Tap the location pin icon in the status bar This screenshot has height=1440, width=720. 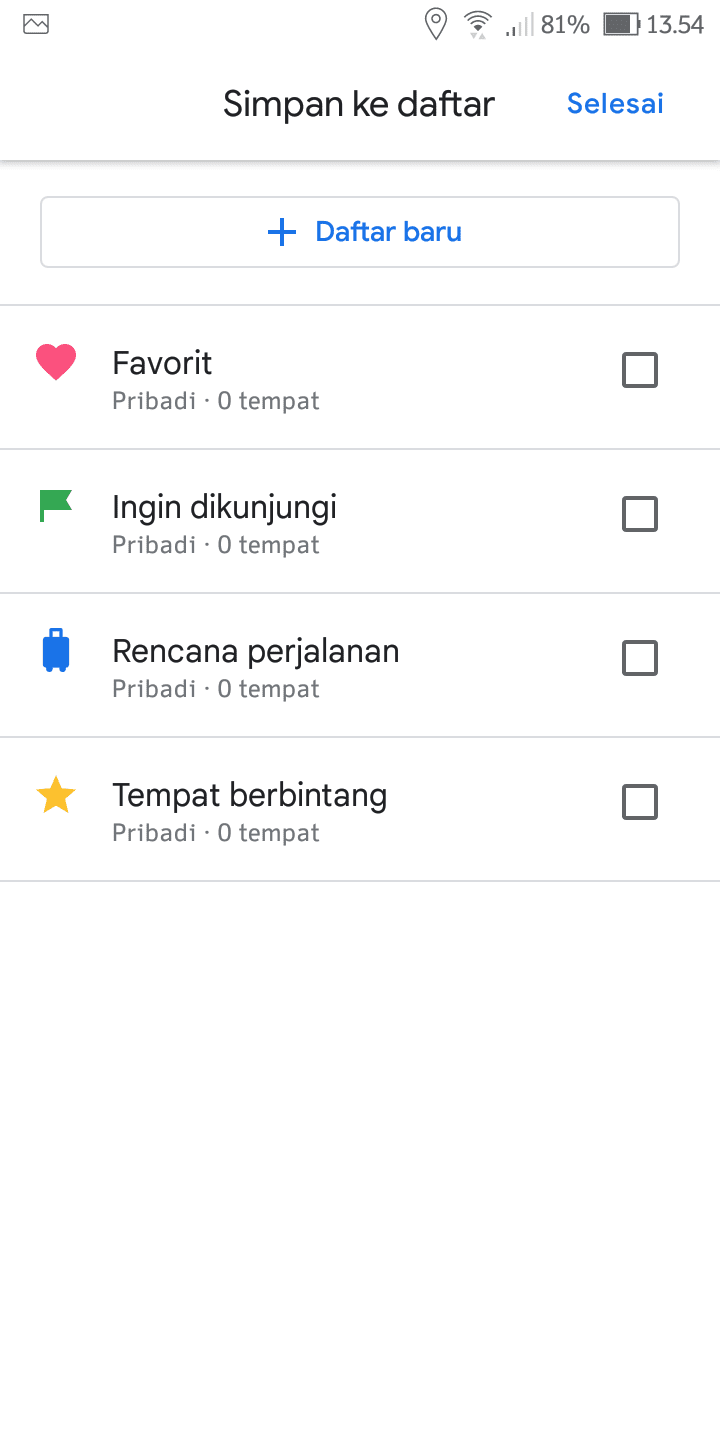click(x=435, y=24)
